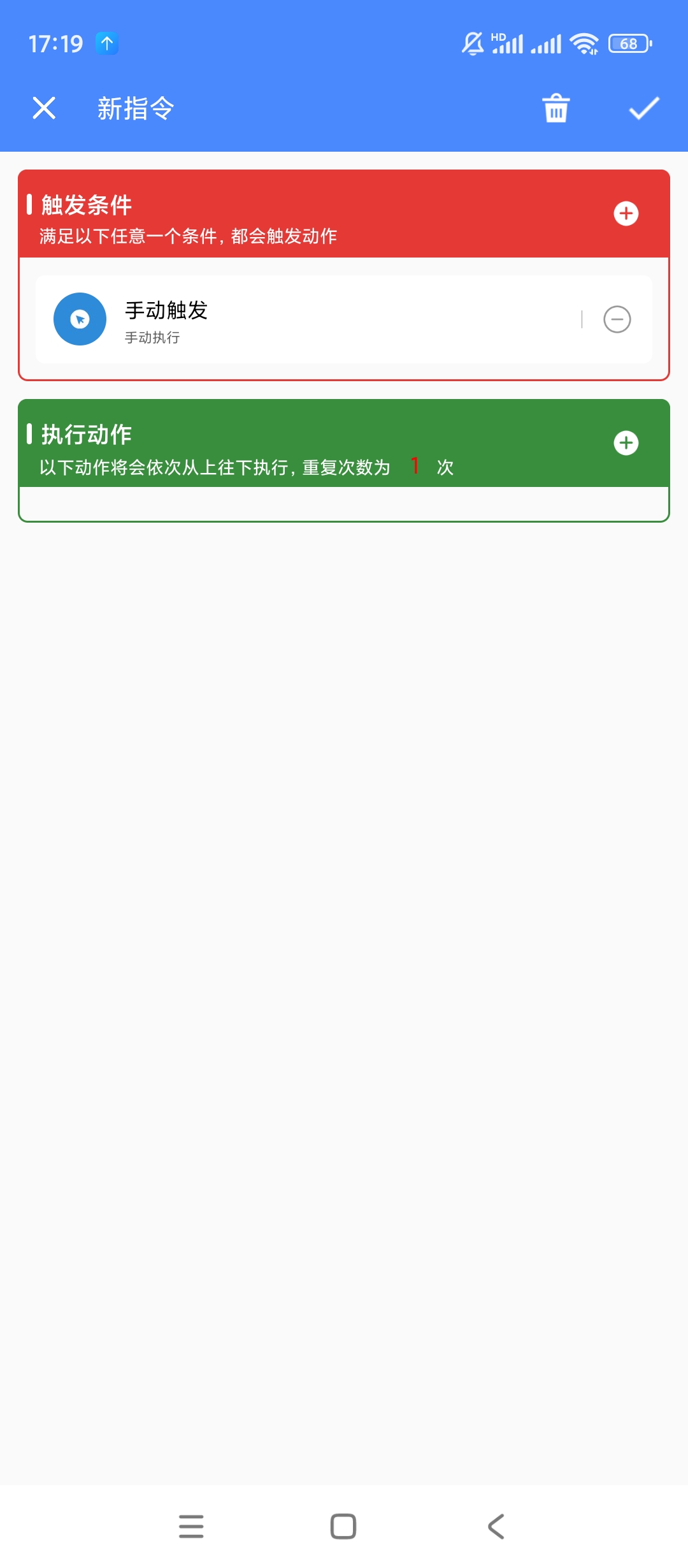Delete this command with the trash icon
The height and width of the screenshot is (1568, 688).
click(x=555, y=108)
